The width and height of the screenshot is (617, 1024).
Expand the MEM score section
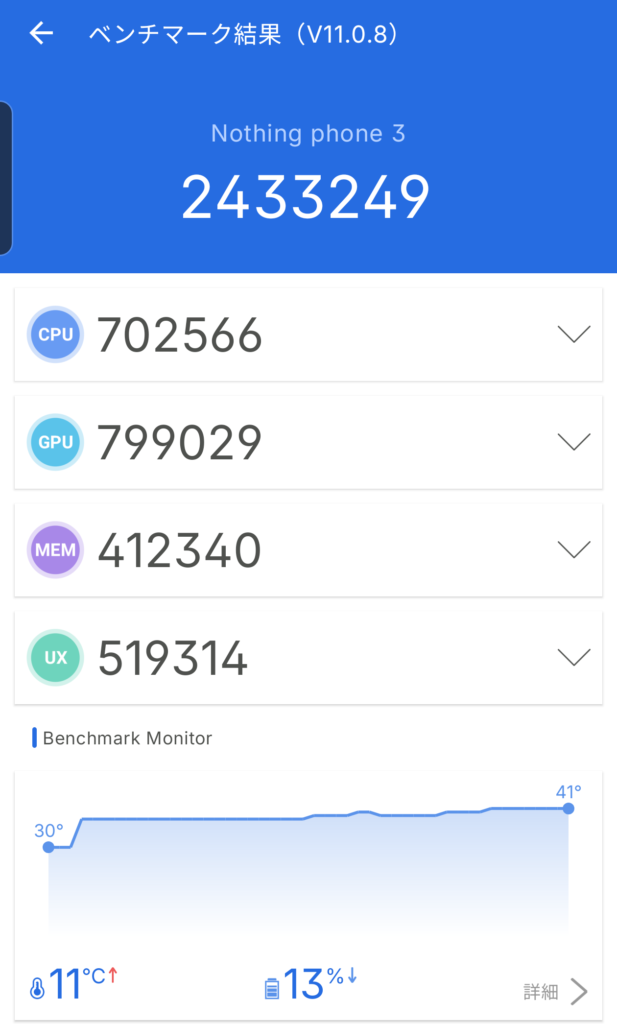573,550
